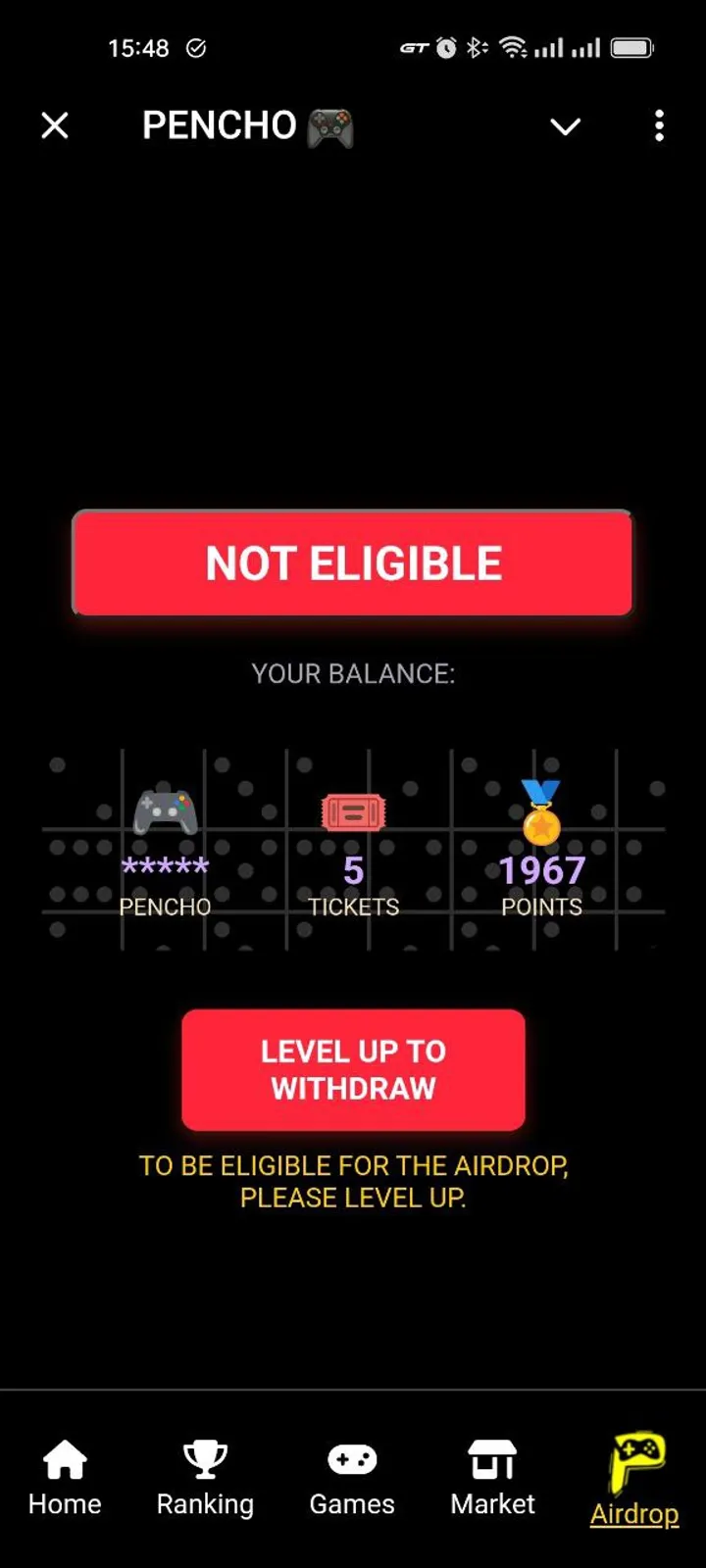Open the three-dot overflow menu
Image resolution: width=706 pixels, height=1568 pixels.
[659, 125]
